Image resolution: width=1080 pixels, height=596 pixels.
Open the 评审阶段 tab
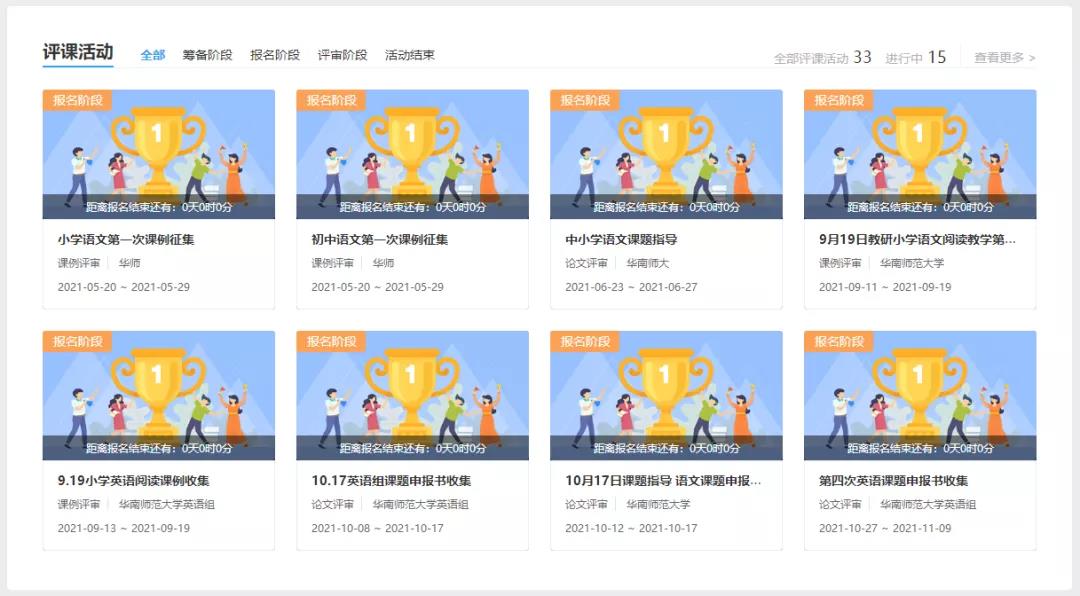[342, 55]
